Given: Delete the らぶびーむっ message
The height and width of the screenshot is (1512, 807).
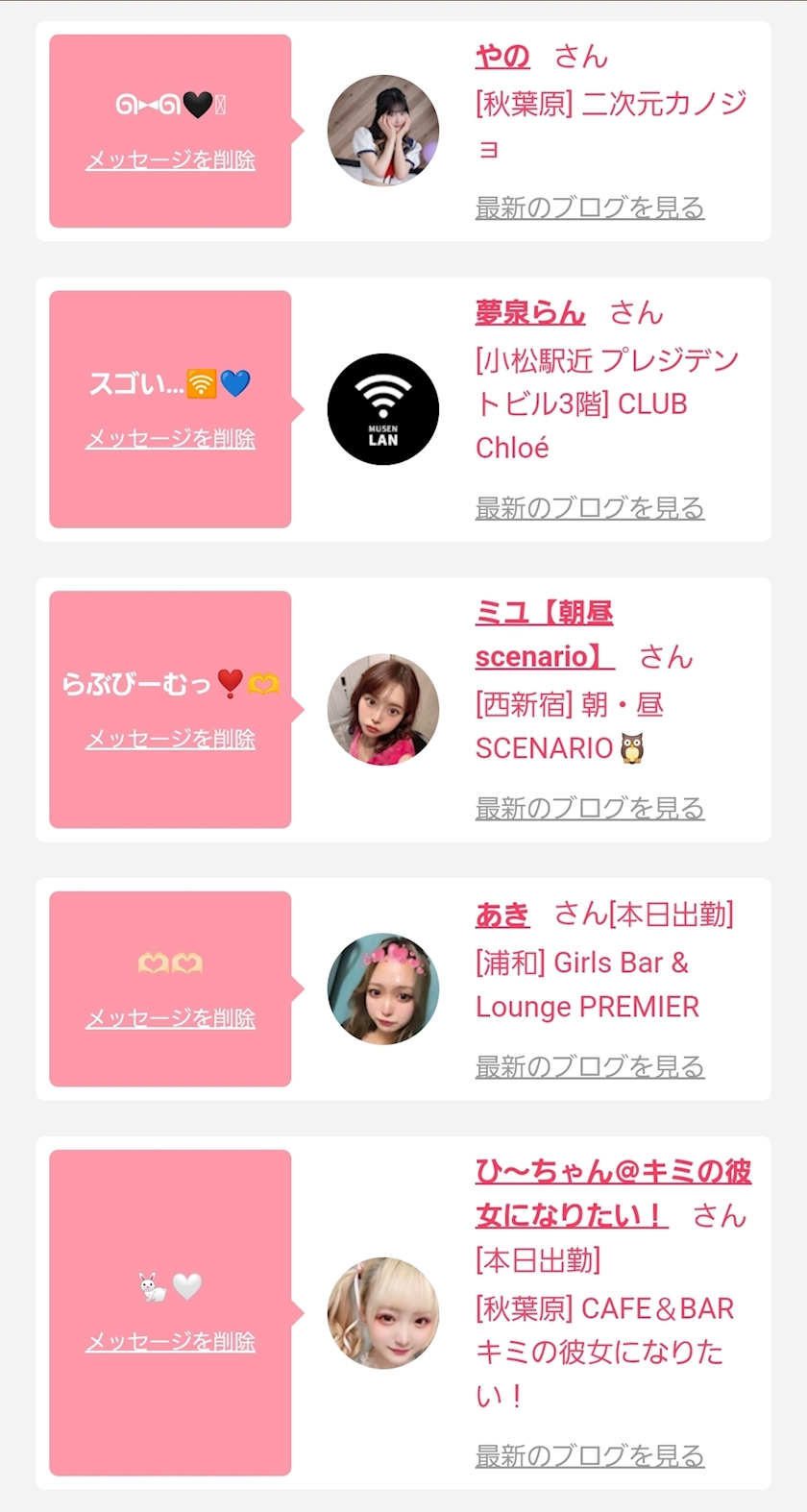Looking at the screenshot, I should pos(170,738).
